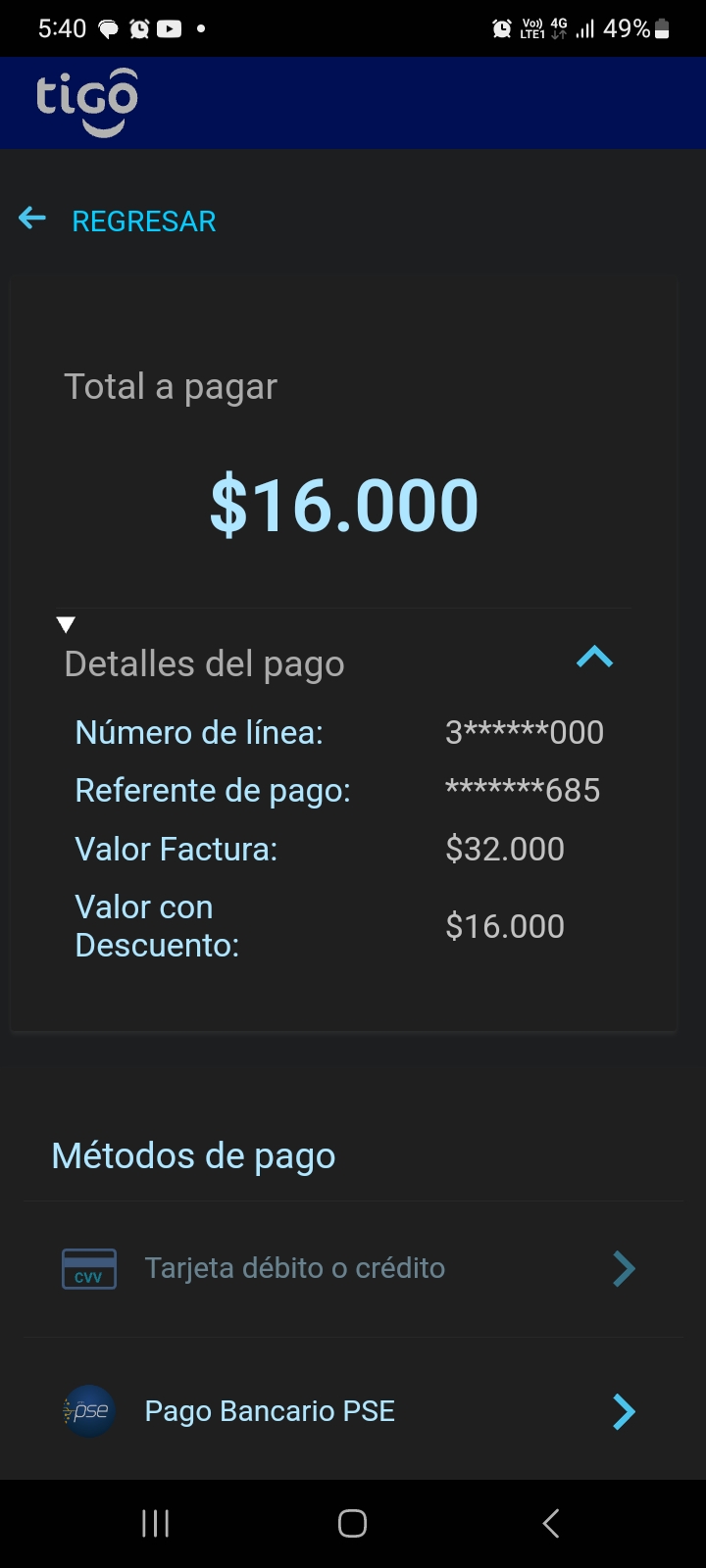This screenshot has width=706, height=1568.
Task: Tap the back arrow beside REGRESAR
Action: (x=31, y=220)
